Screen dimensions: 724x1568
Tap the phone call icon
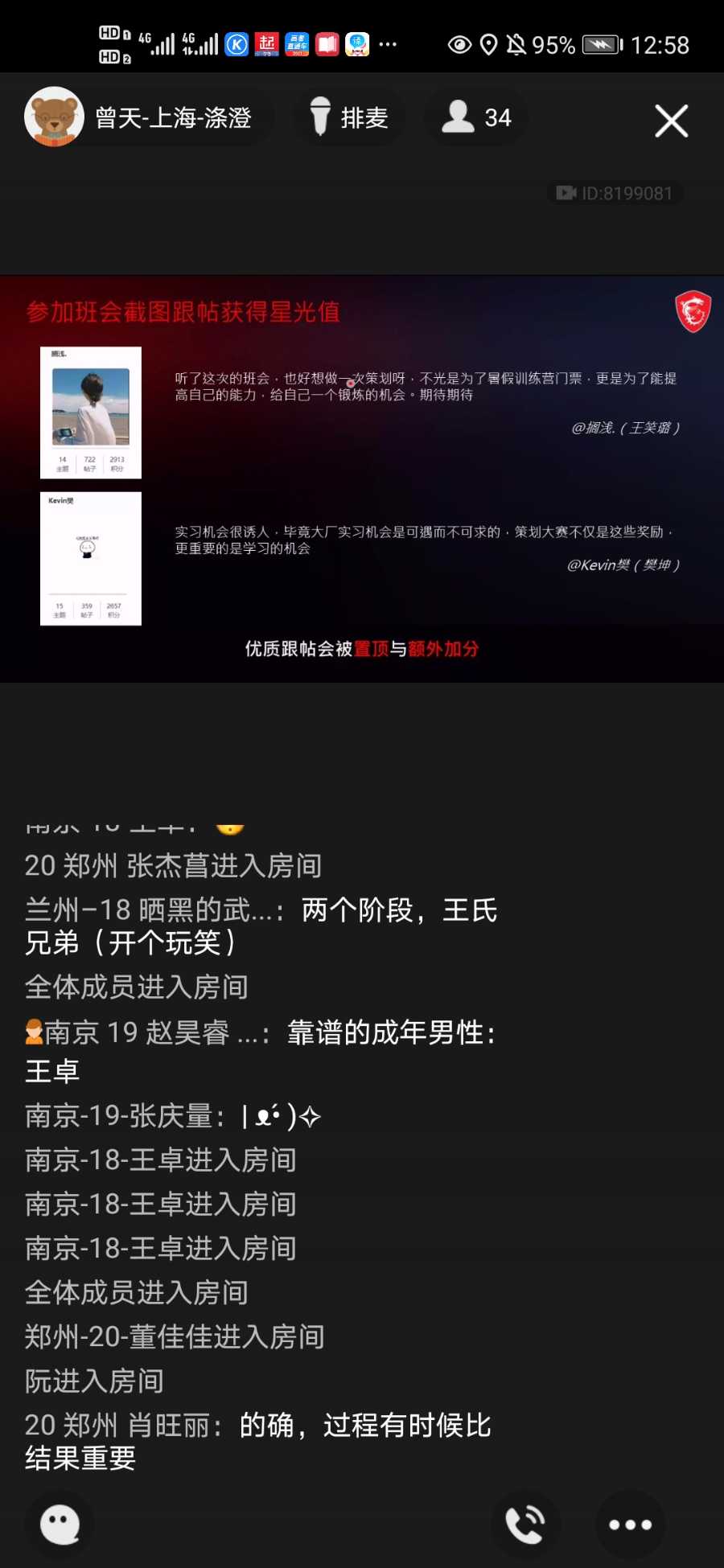tap(524, 1524)
